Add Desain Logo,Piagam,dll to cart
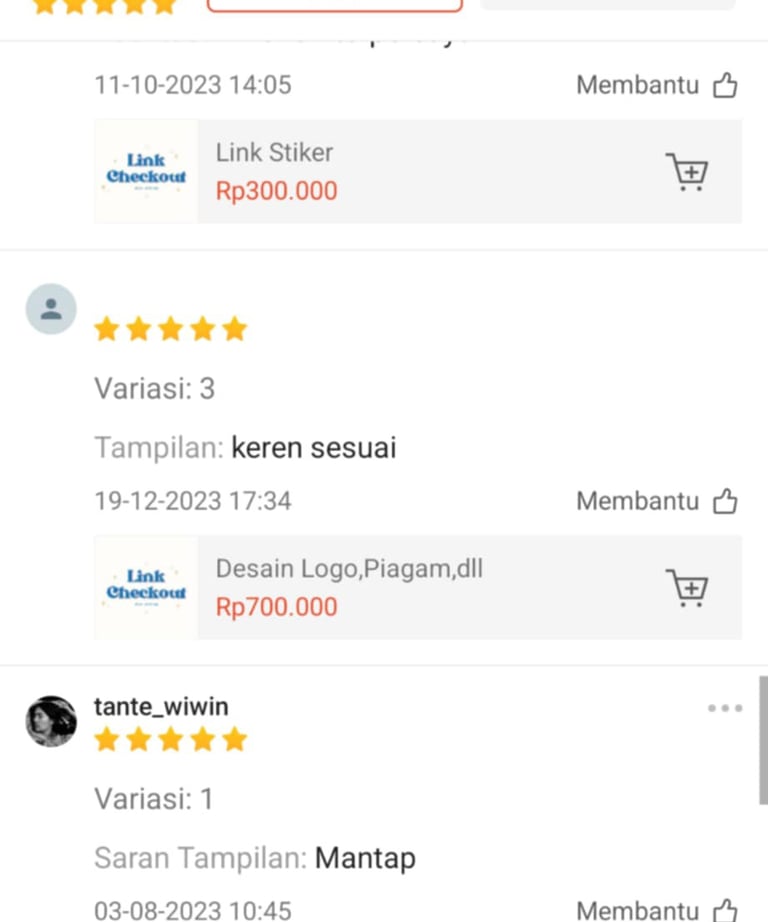Image resolution: width=768 pixels, height=922 pixels. click(x=687, y=588)
